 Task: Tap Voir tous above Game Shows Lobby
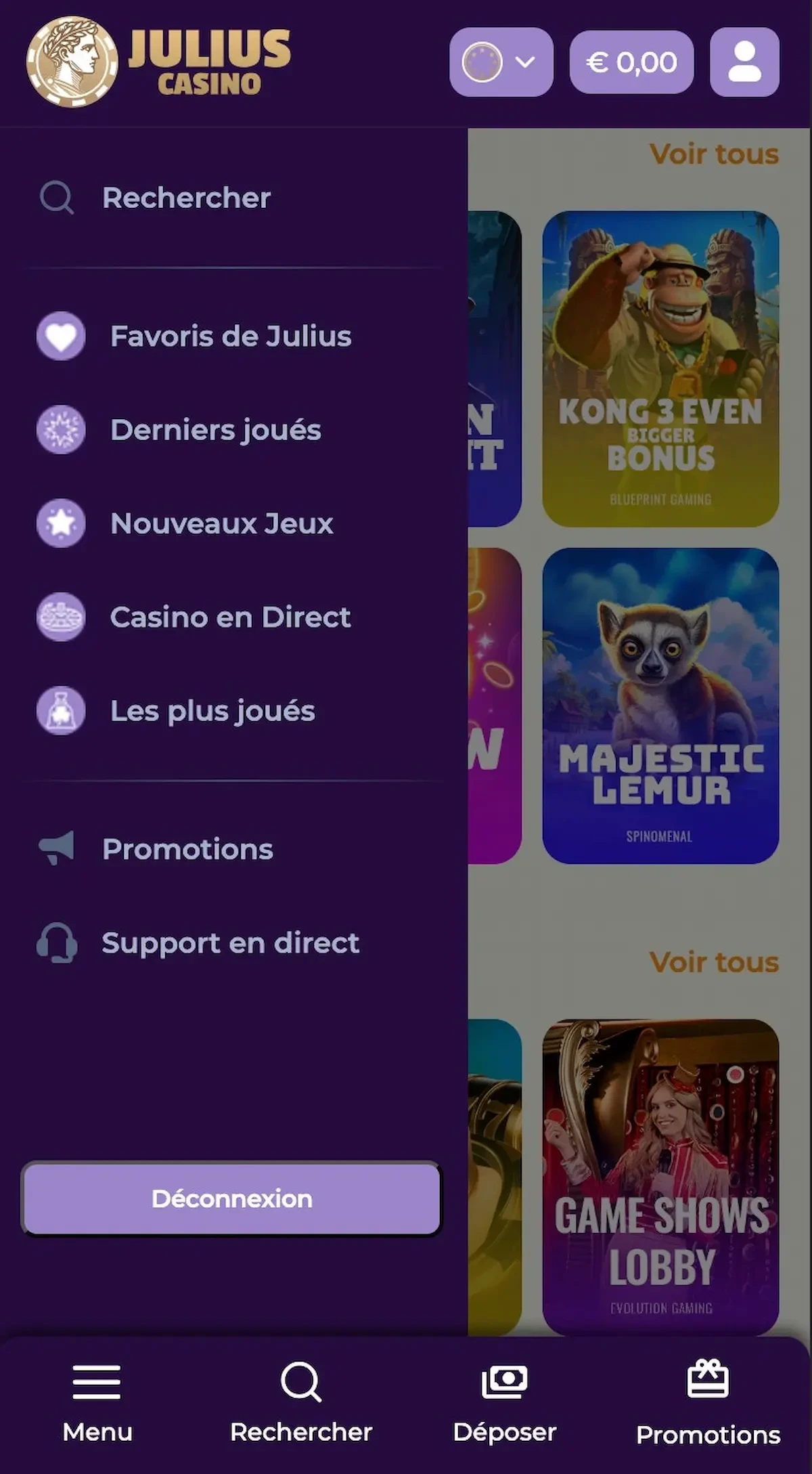(x=714, y=962)
